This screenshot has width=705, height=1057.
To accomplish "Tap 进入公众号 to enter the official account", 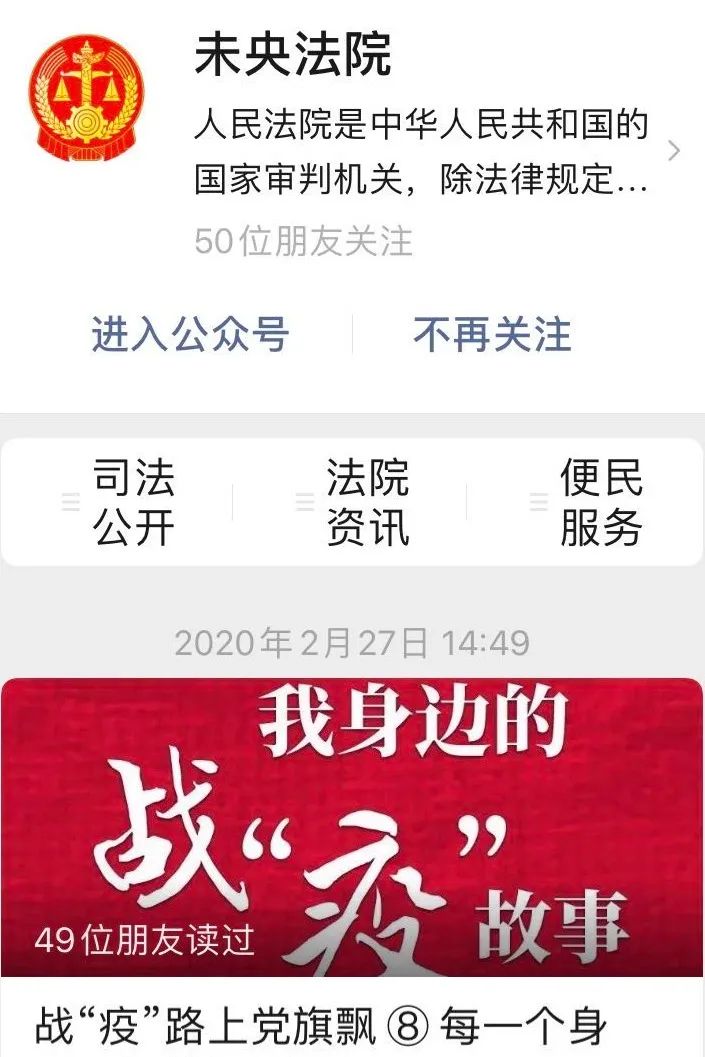I will [x=190, y=334].
